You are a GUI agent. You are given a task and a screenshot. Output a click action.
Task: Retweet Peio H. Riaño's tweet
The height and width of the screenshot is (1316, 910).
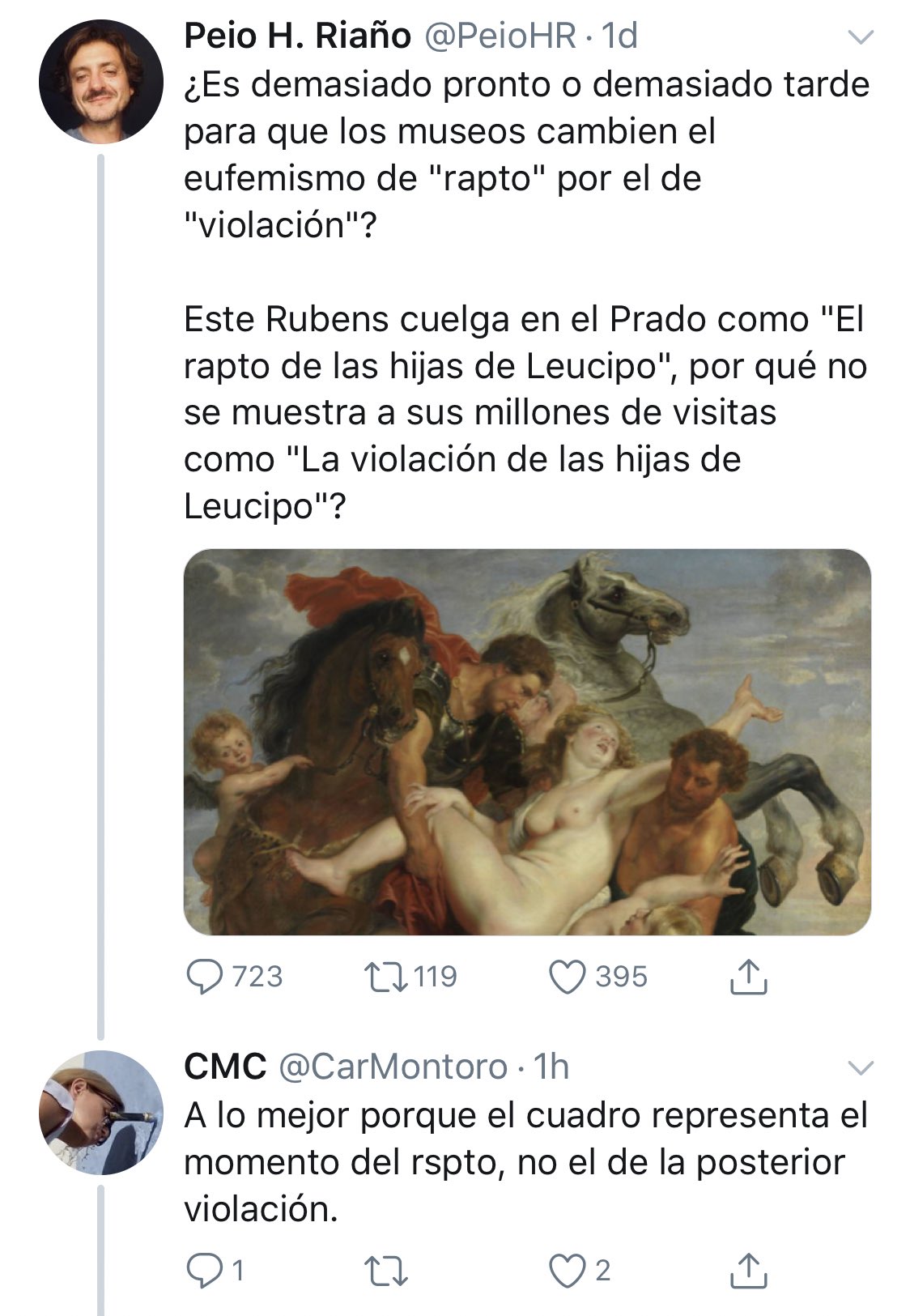[x=385, y=977]
